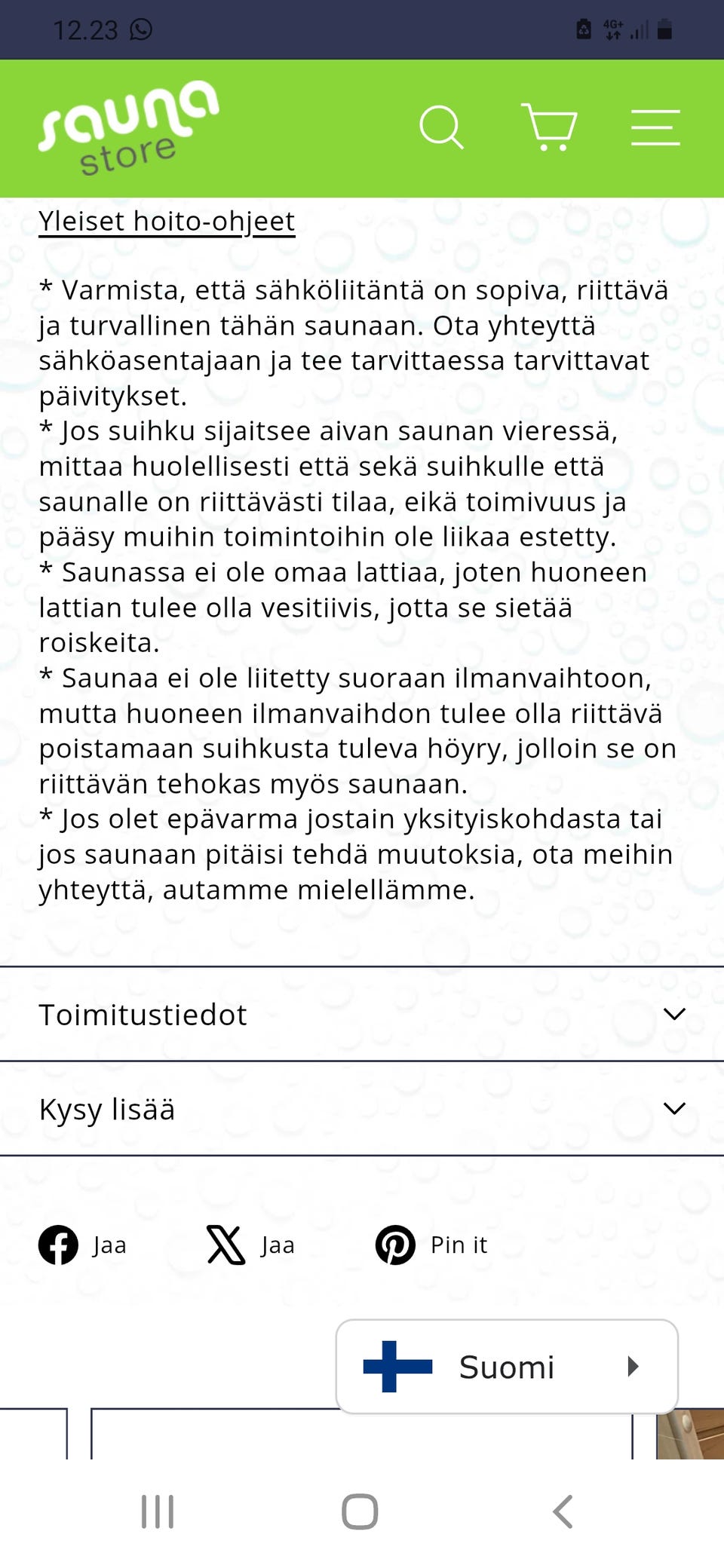724x1568 pixels.
Task: Share the page on Facebook
Action: coord(58,1245)
